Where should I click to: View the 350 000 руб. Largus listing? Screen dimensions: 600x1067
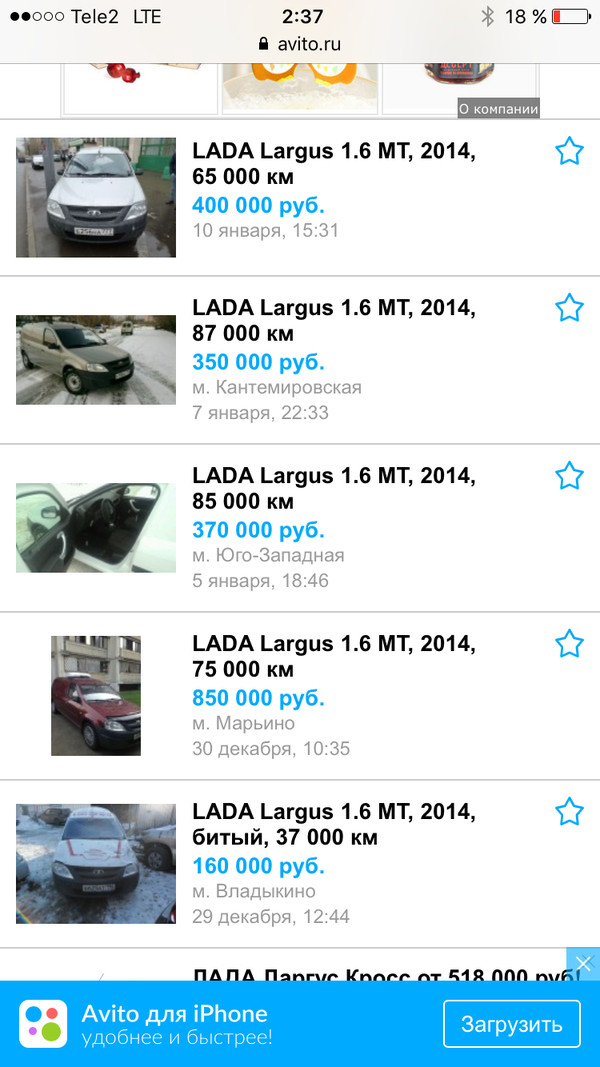[x=334, y=320]
